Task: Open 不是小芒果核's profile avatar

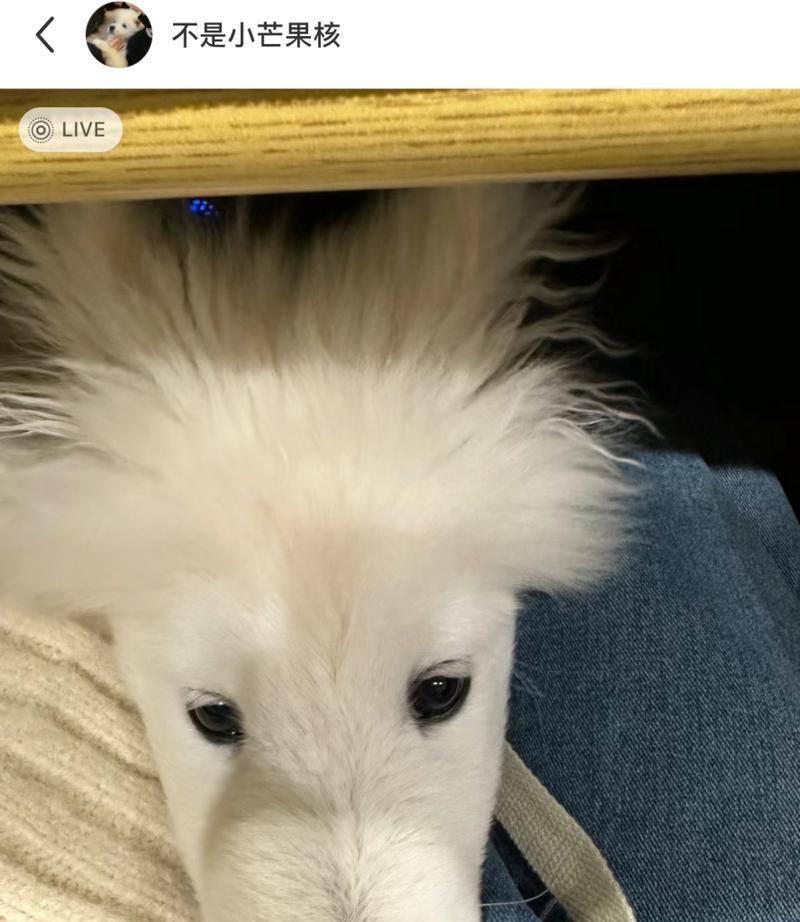Action: (x=119, y=36)
